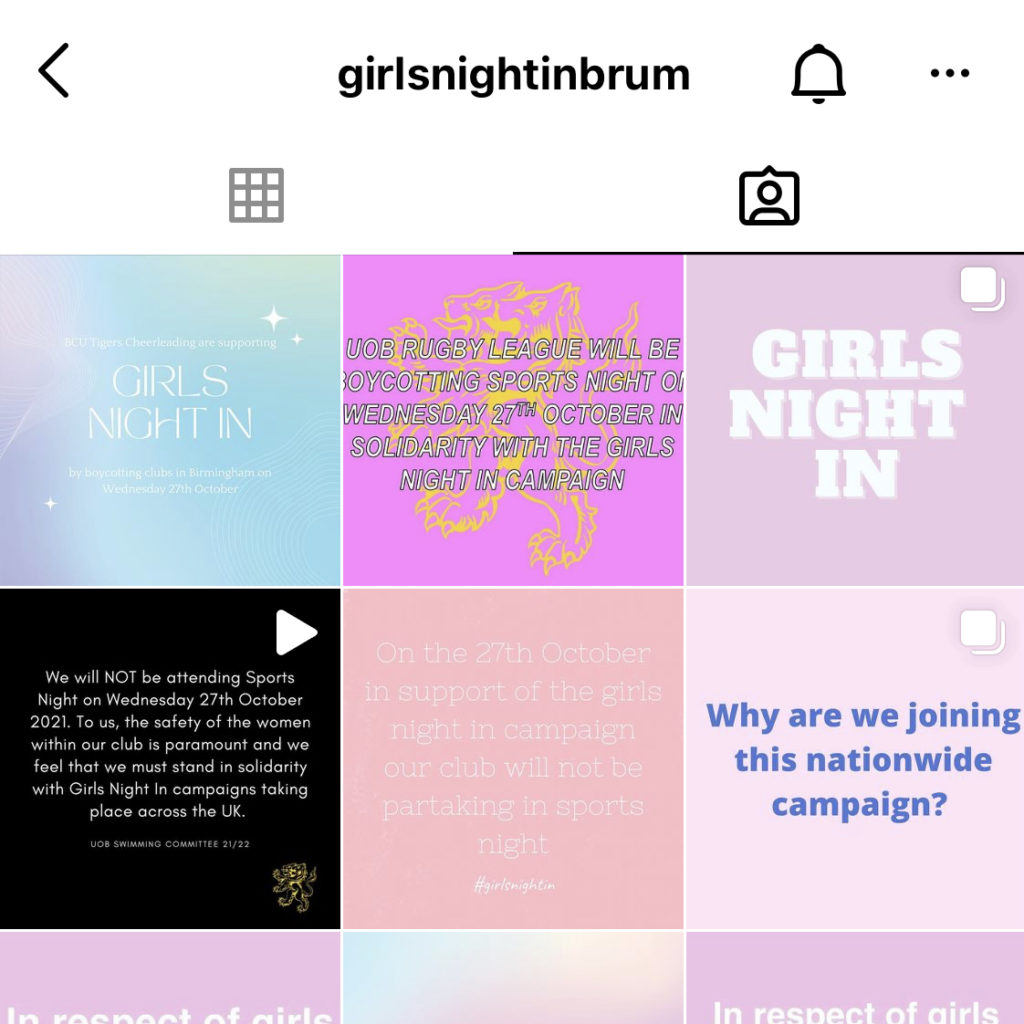Switch to the tagged photos tab

coord(769,196)
